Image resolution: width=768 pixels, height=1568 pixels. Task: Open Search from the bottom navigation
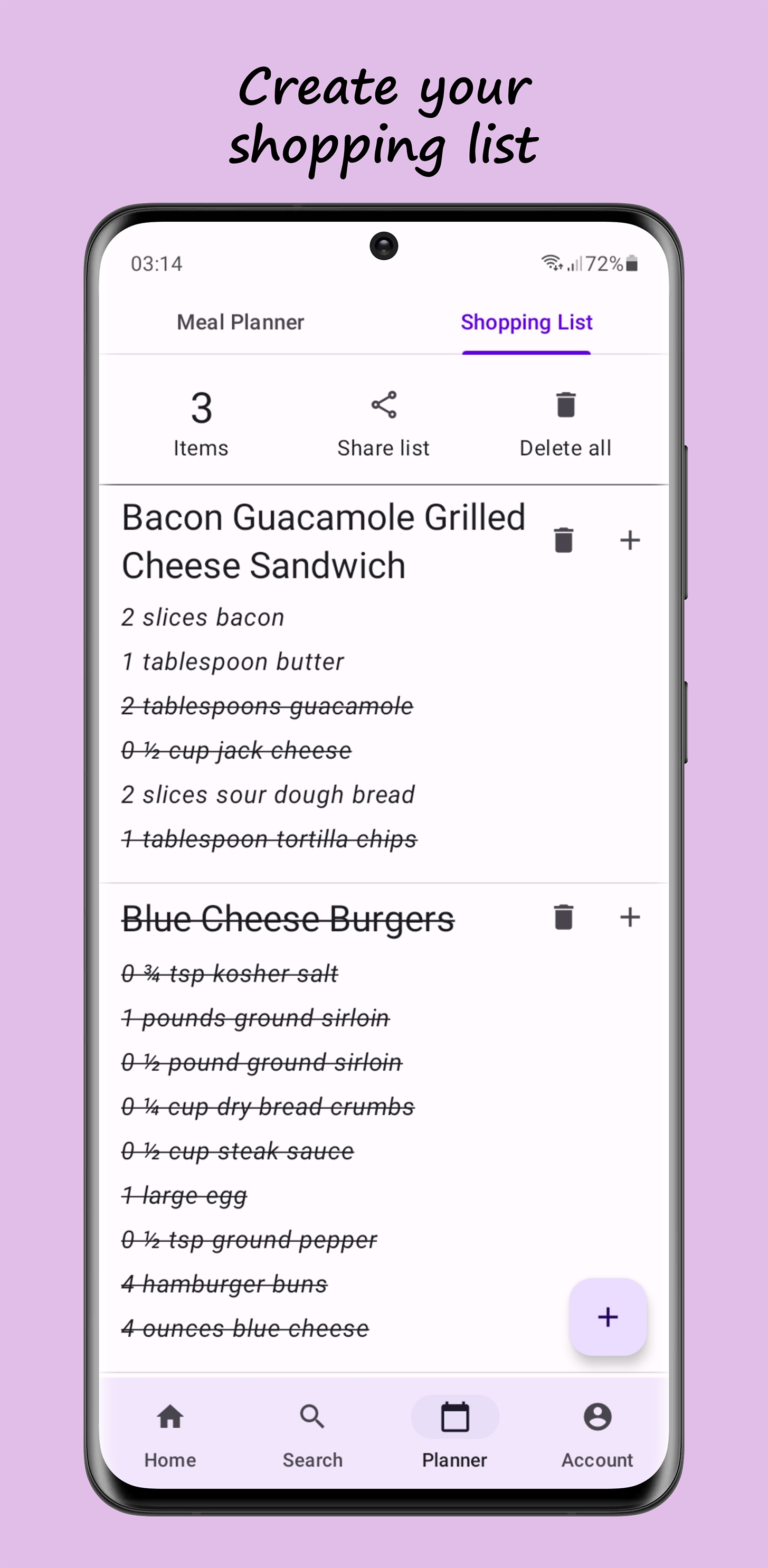pos(312,1437)
